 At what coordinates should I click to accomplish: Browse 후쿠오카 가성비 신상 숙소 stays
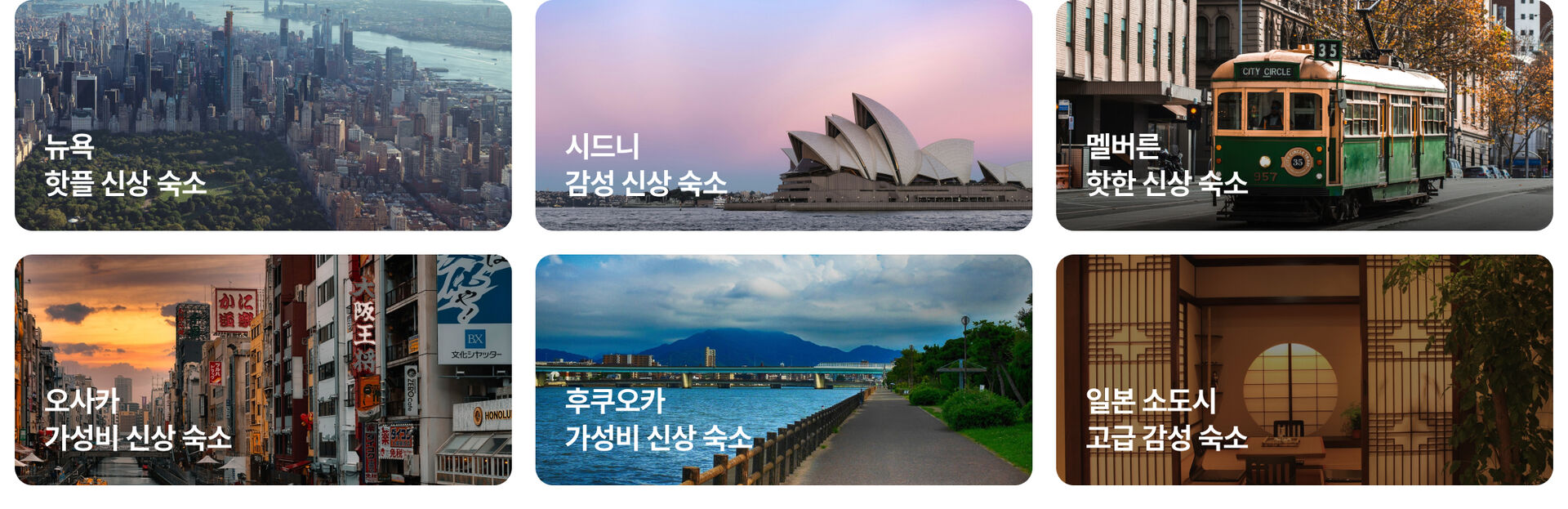783,369
